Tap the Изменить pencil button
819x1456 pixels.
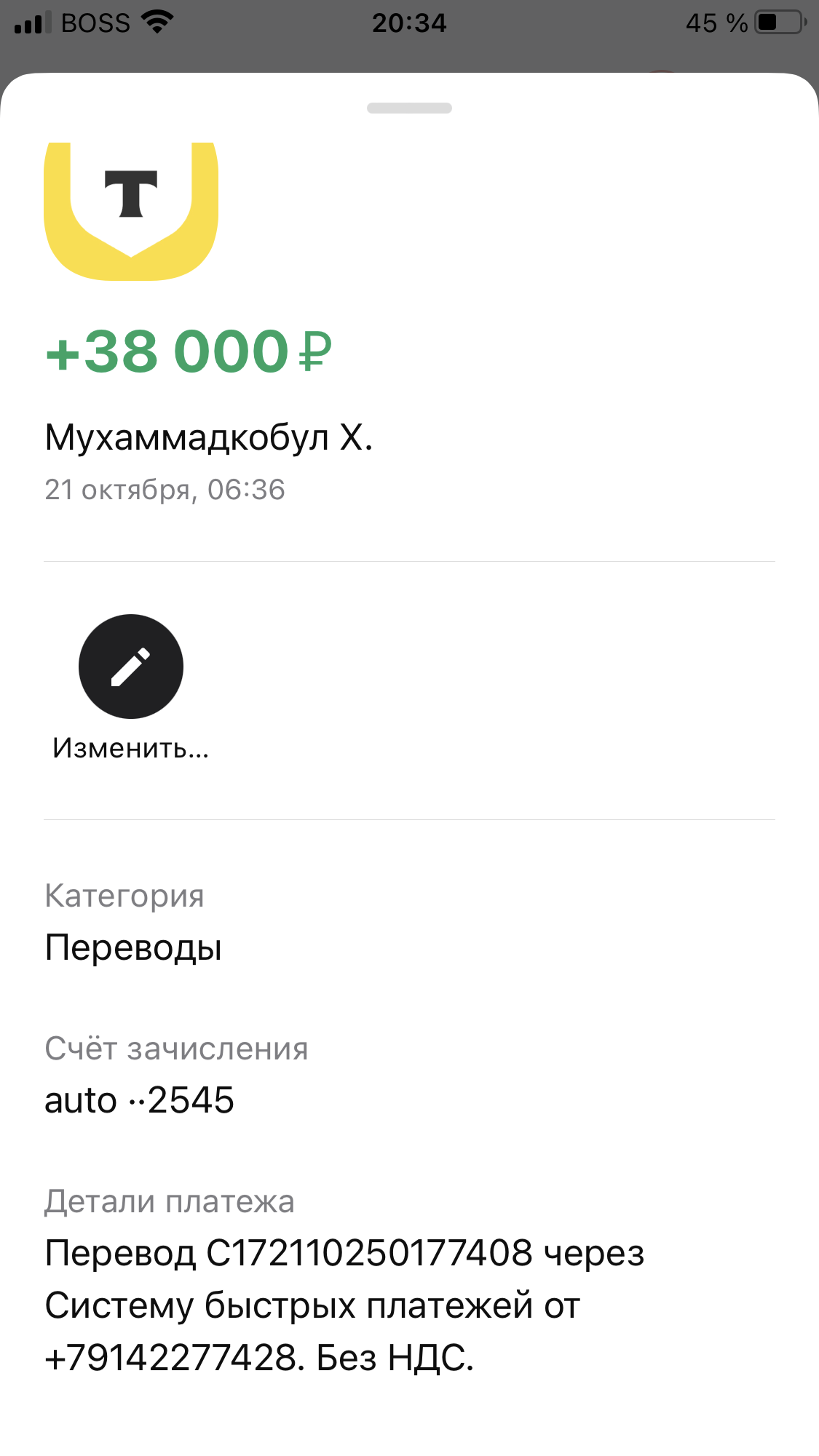[x=131, y=667]
